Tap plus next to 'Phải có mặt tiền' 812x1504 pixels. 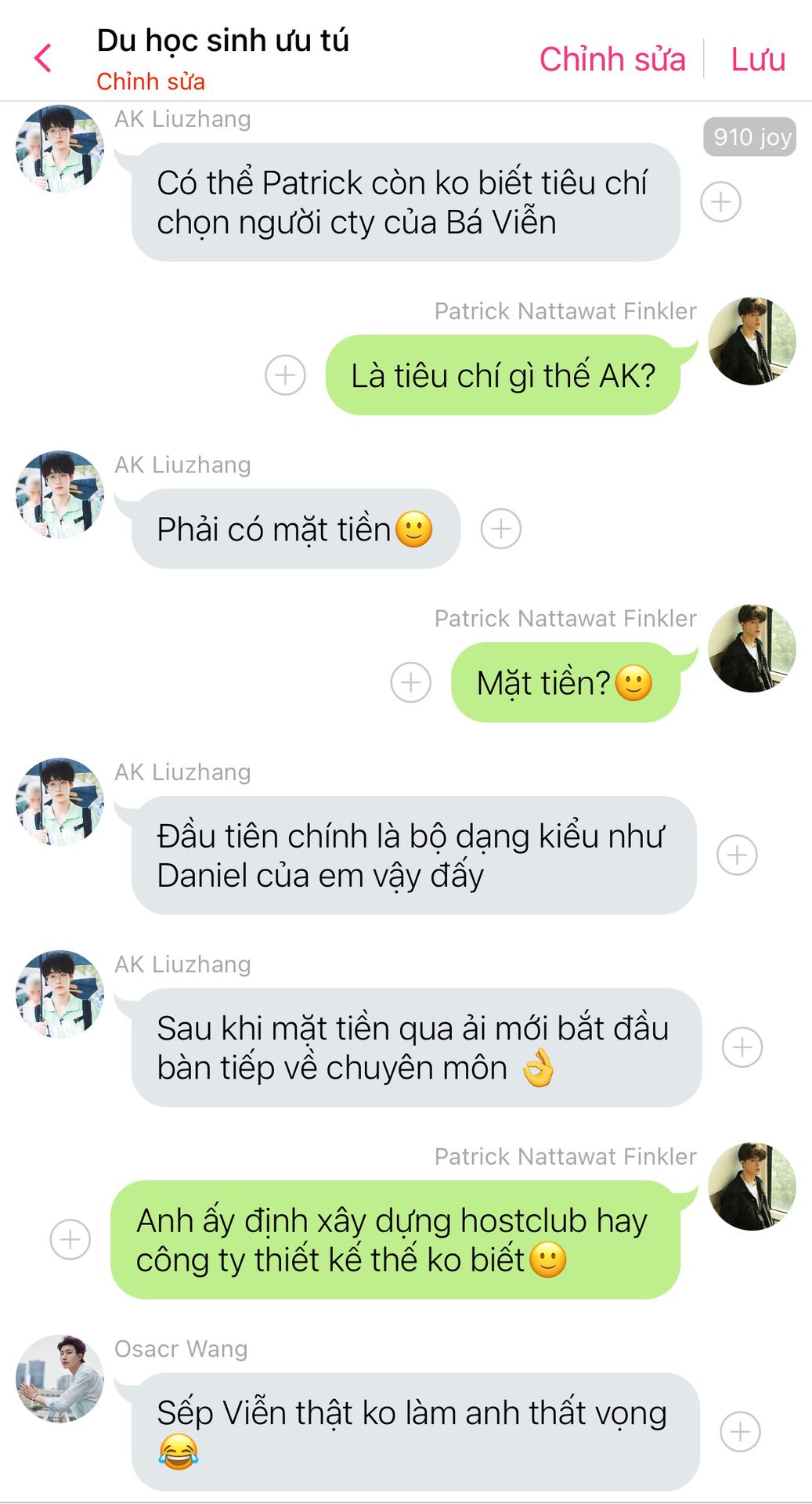click(x=501, y=529)
